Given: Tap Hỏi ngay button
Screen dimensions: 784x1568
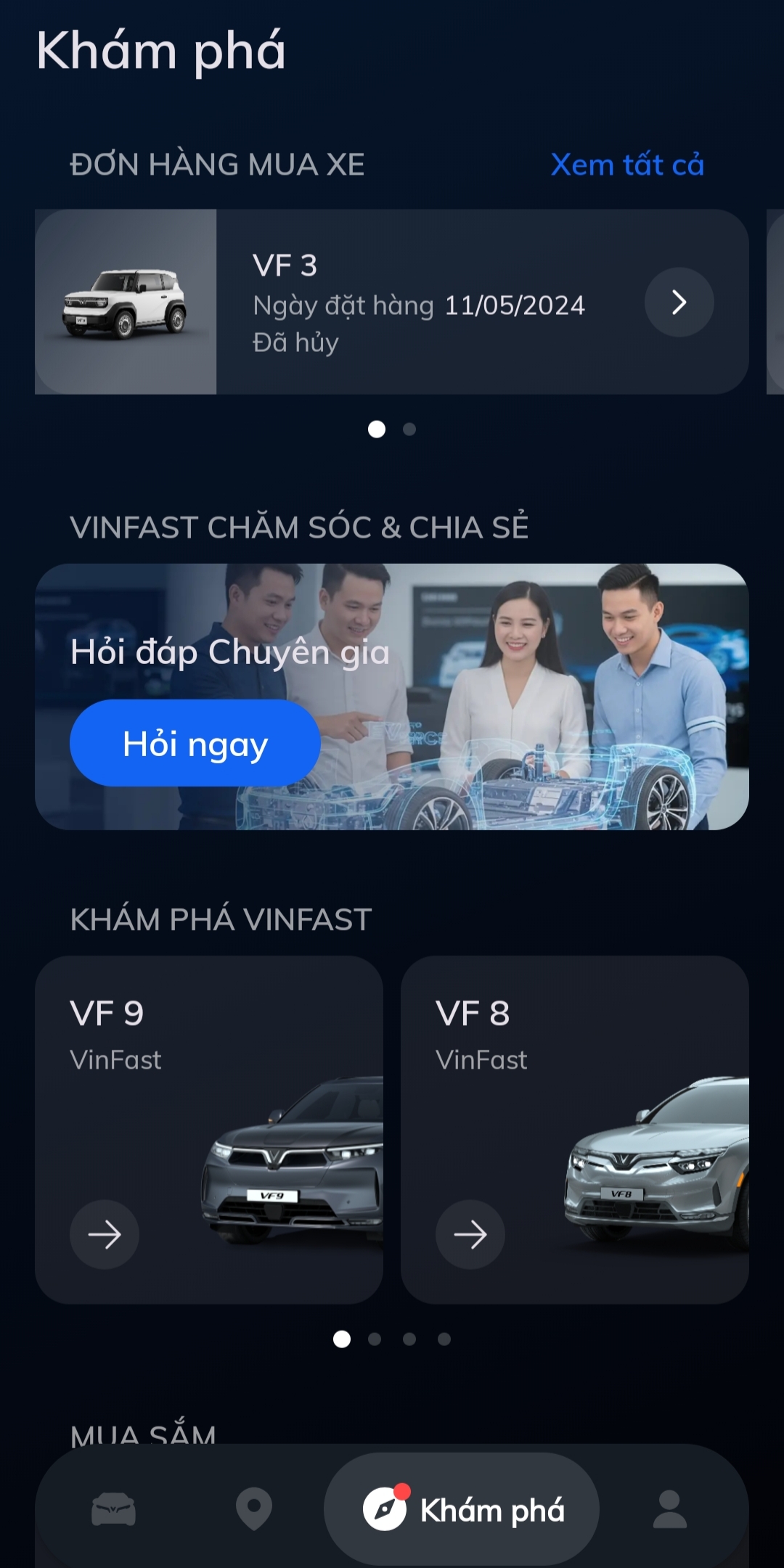Looking at the screenshot, I should [x=195, y=743].
